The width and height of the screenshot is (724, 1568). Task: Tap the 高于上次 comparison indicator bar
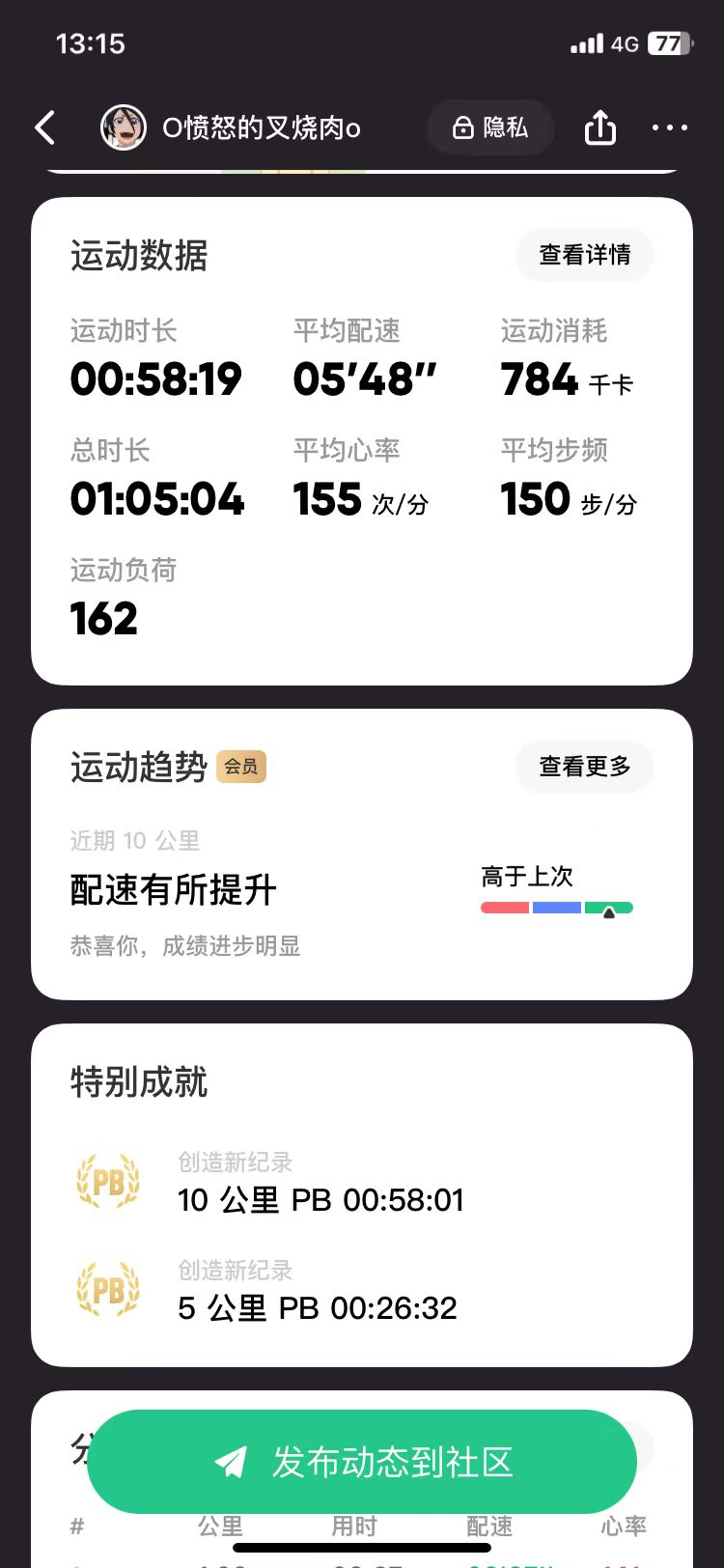[x=557, y=907]
